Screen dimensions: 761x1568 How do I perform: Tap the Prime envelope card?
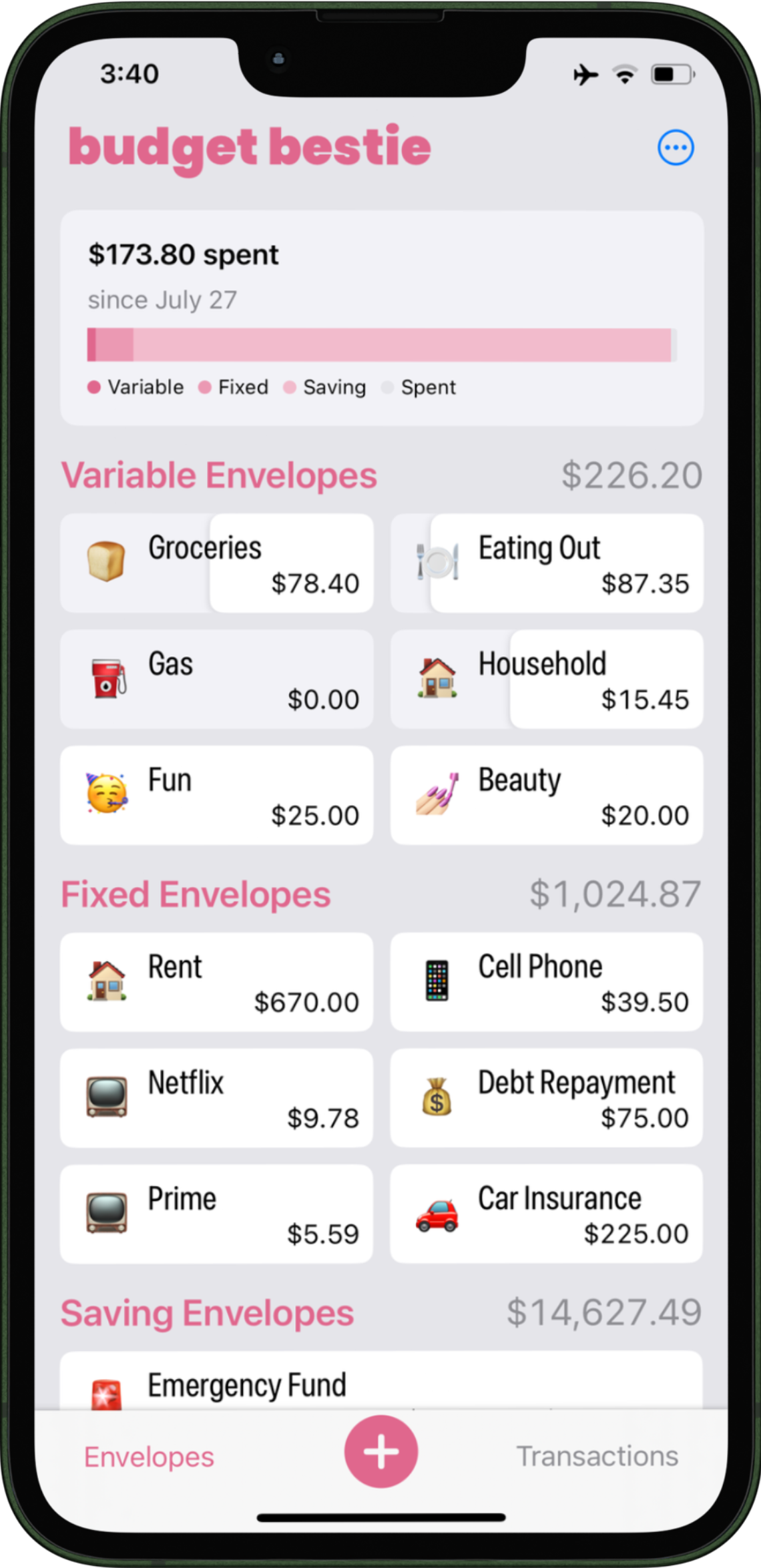coord(216,1214)
